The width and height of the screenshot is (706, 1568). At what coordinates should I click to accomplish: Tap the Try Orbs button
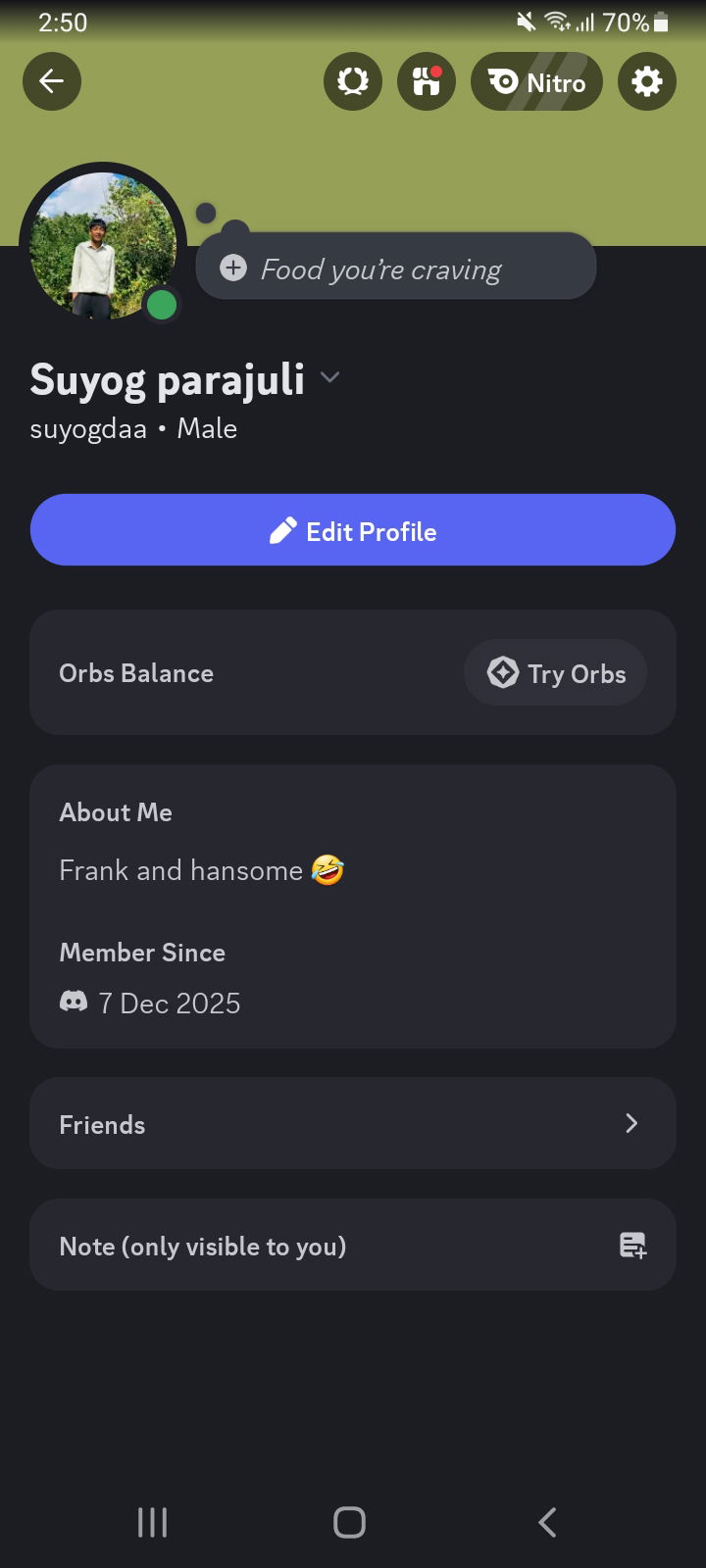(x=555, y=673)
